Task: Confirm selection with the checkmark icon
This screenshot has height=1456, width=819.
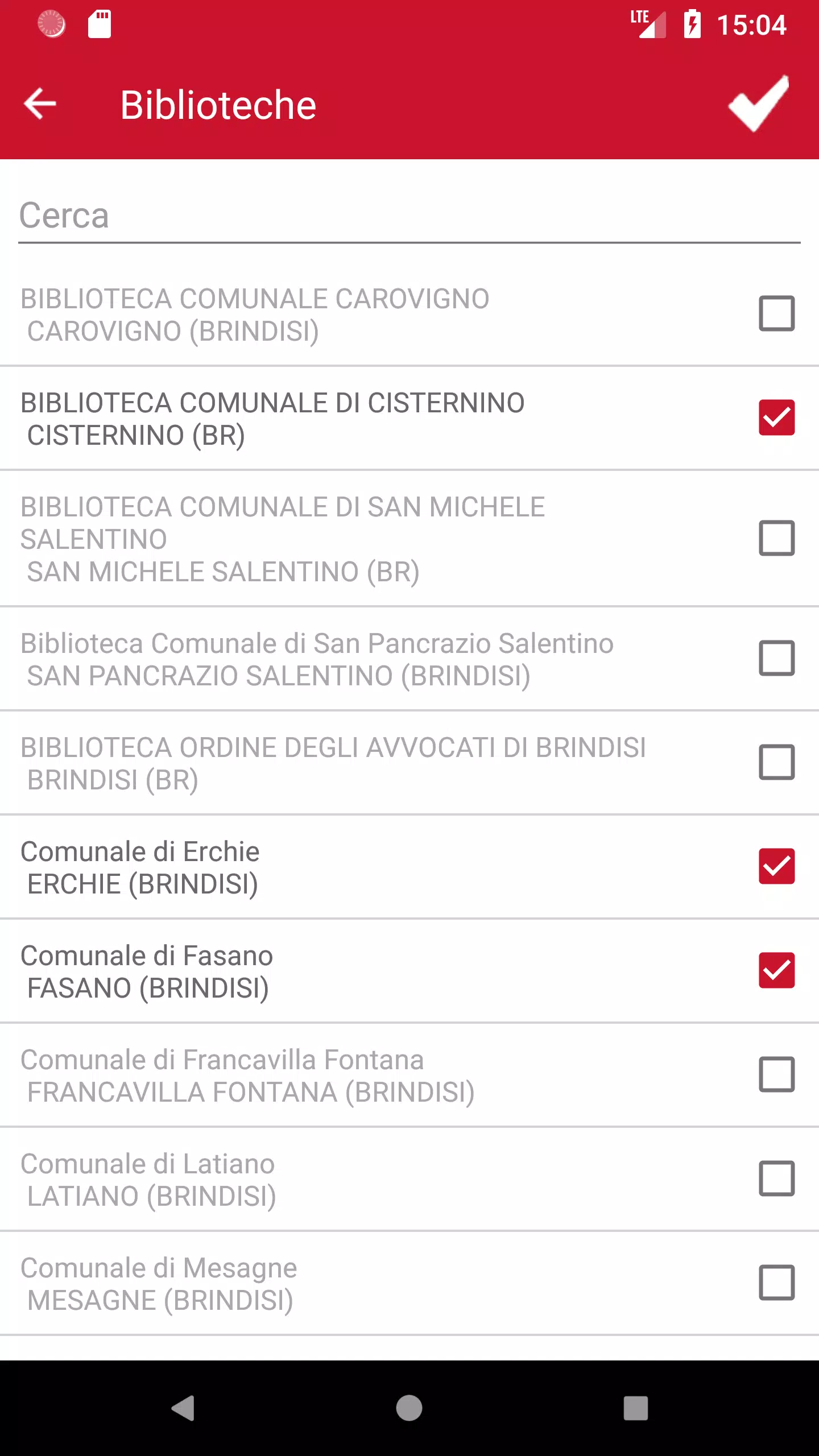Action: 759,104
